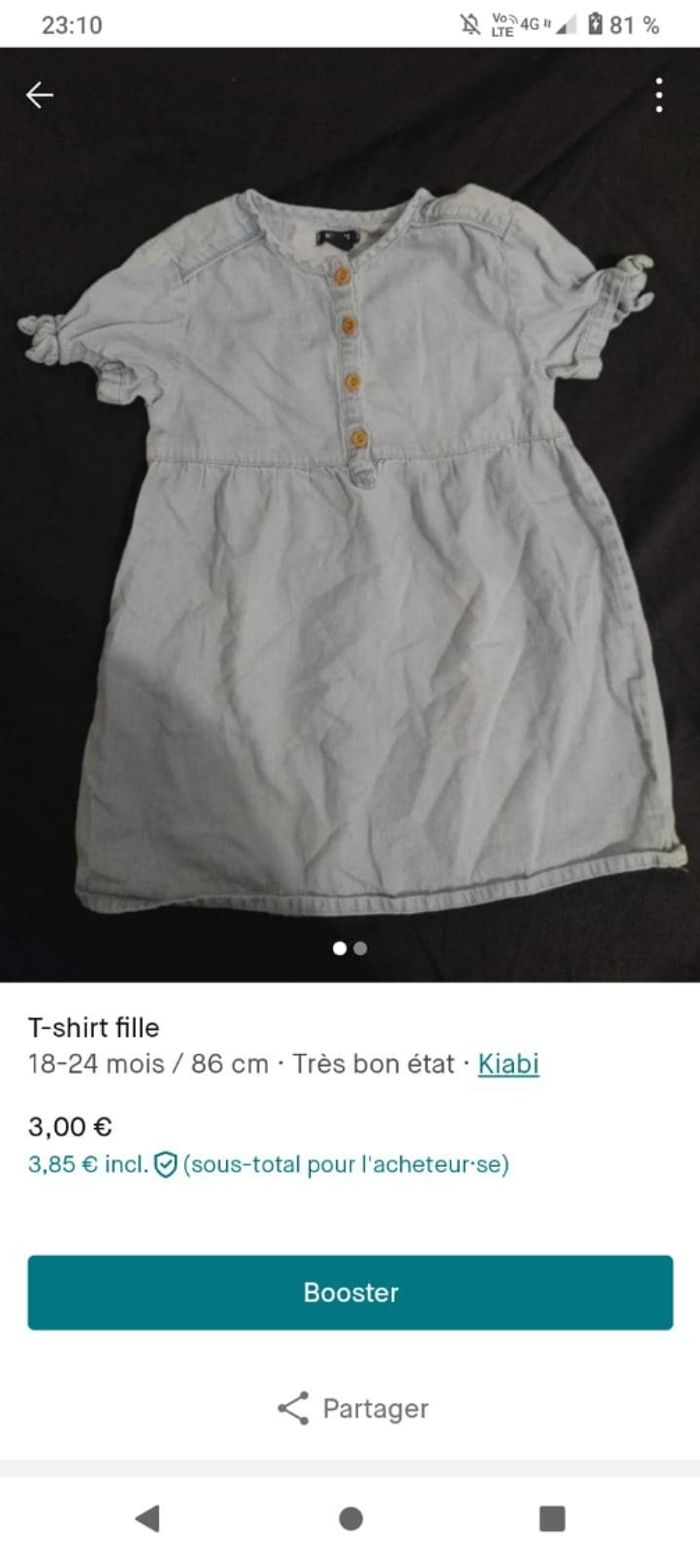Open the three-dot overflow menu
700x1559 pixels.
(659, 95)
